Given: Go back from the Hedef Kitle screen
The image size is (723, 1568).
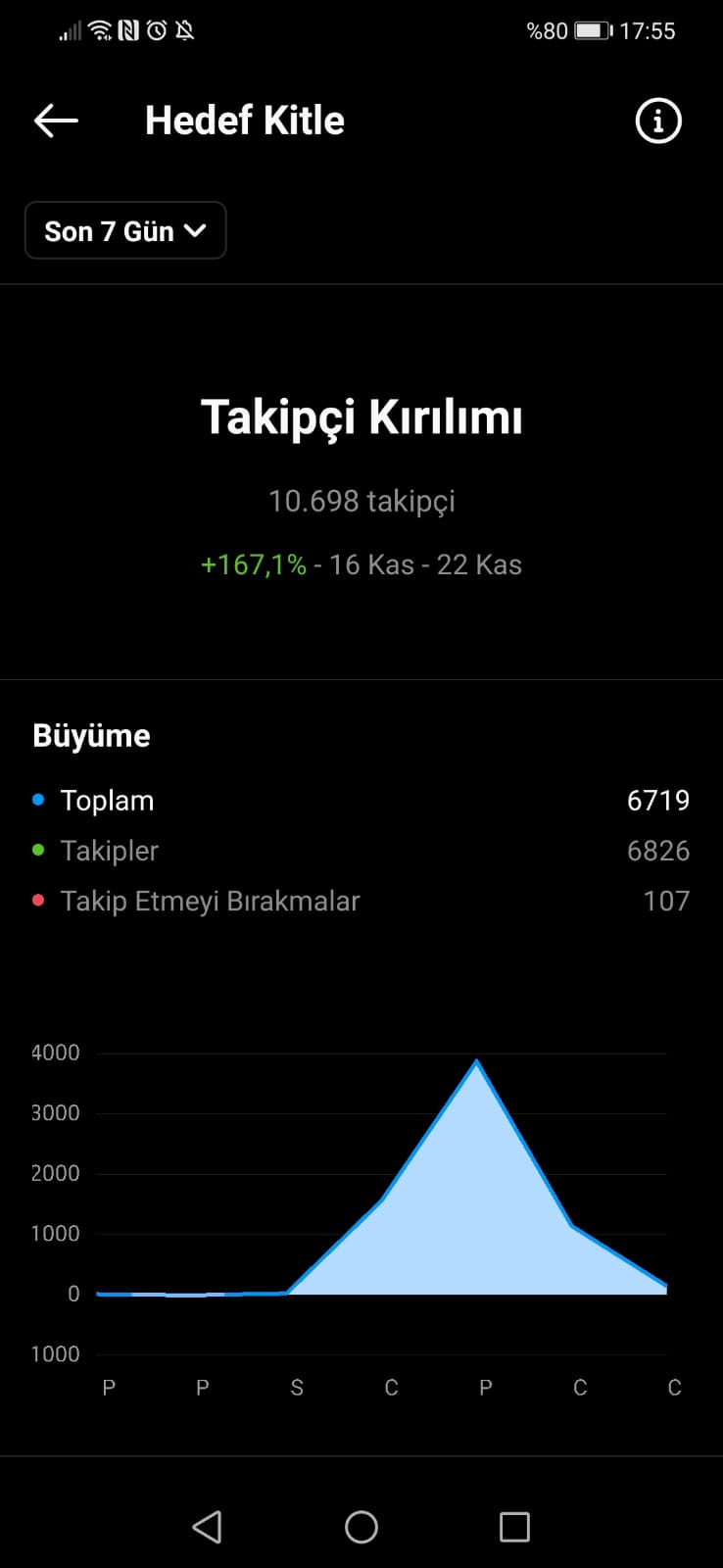Looking at the screenshot, I should 56,121.
